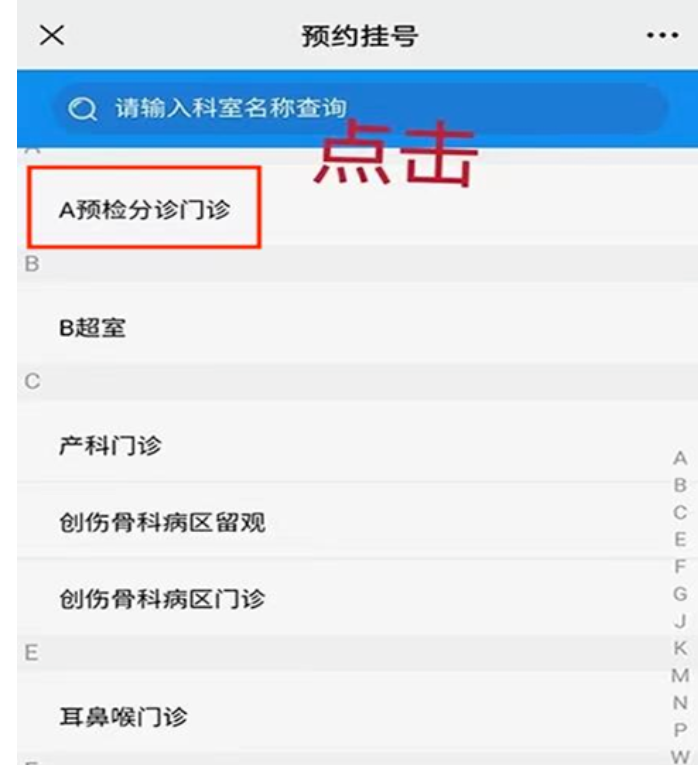698x765 pixels.
Task: Select 耳鼻喉门诊 department
Action: tap(123, 716)
